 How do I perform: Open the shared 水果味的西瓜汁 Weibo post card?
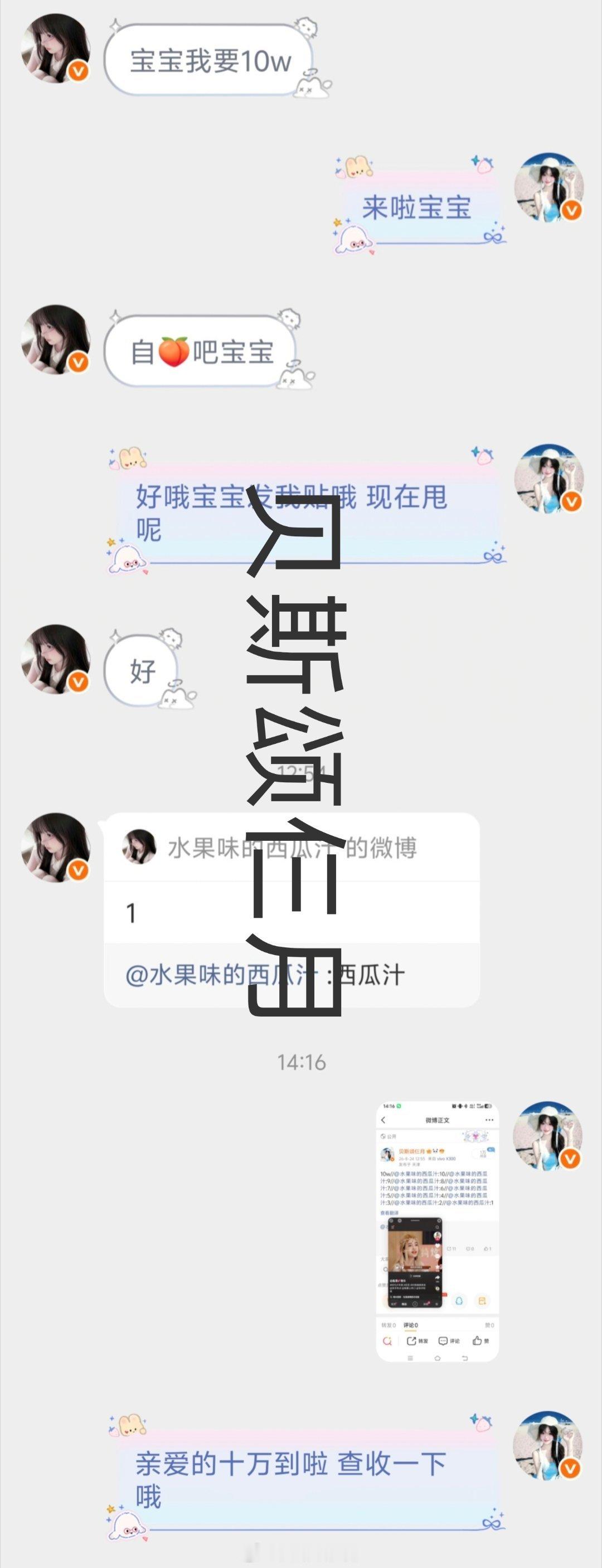point(292,910)
